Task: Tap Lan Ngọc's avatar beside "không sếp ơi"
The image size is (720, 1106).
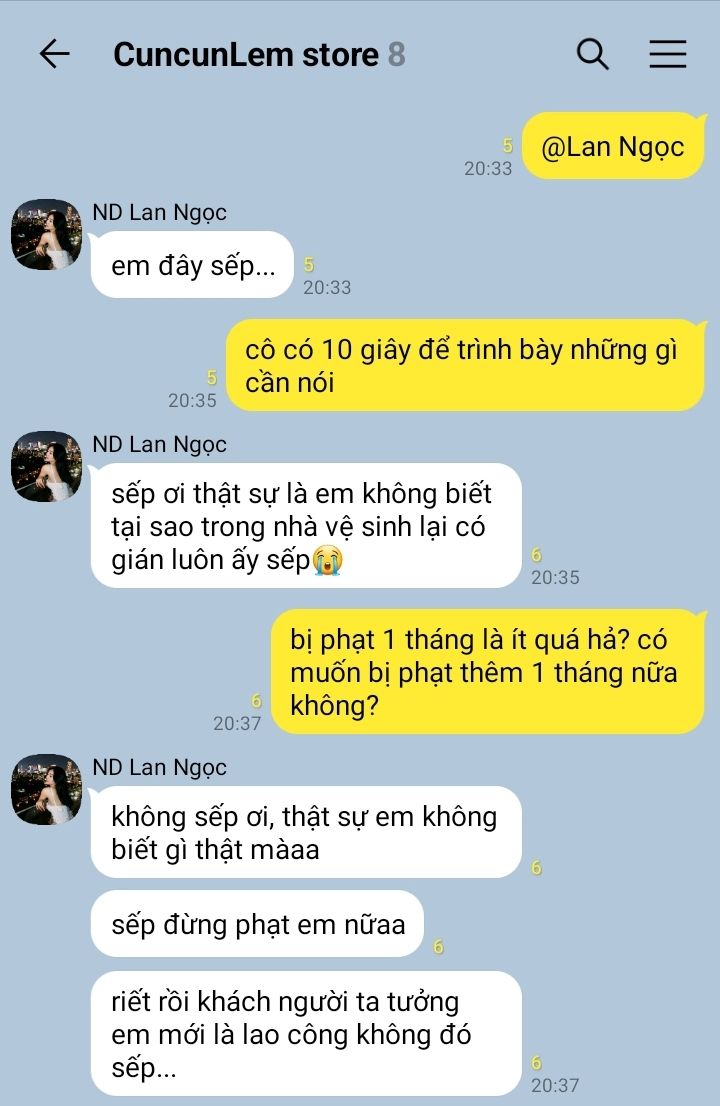Action: click(x=46, y=790)
